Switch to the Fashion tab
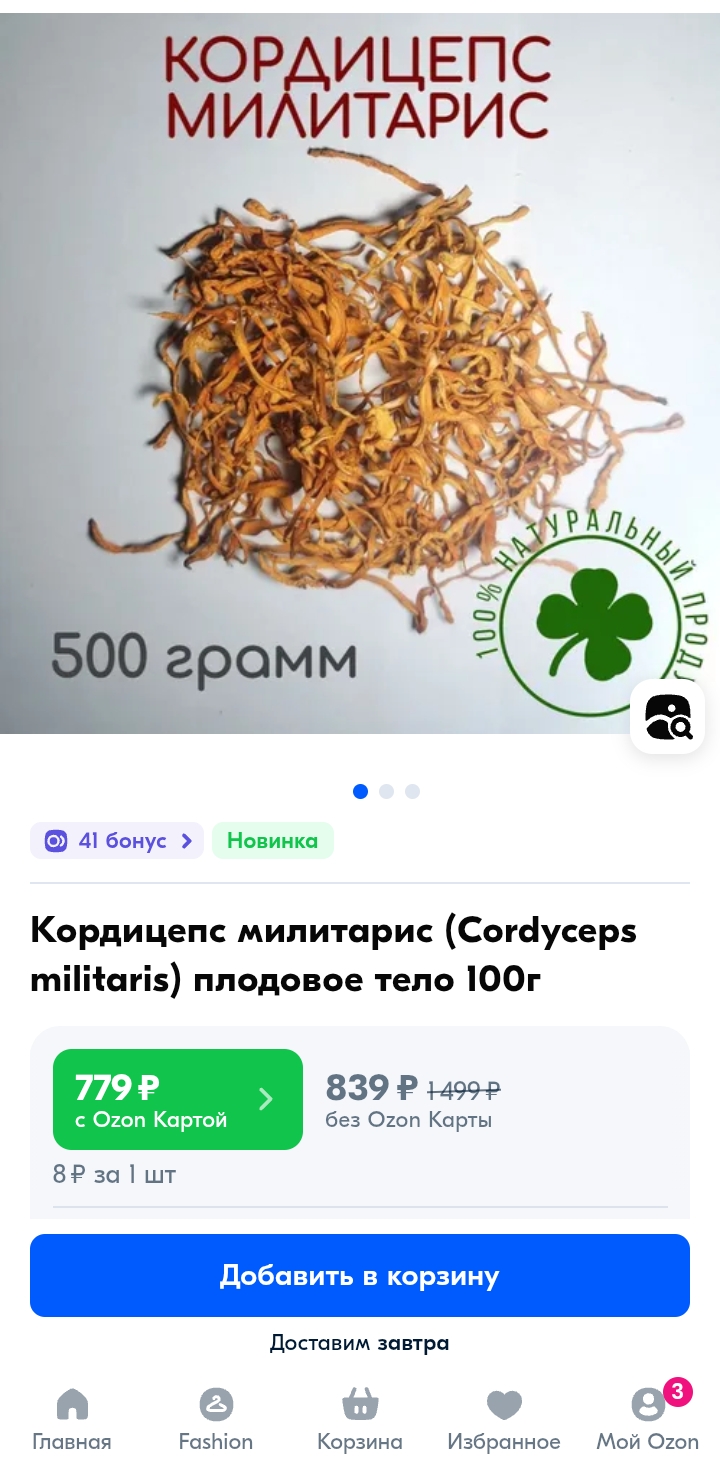 coord(216,1420)
